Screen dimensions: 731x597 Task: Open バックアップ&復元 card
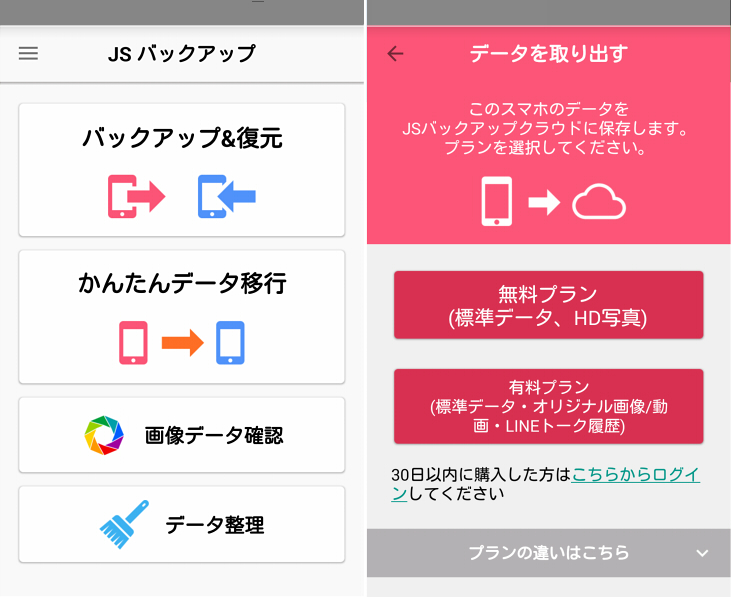pos(182,170)
